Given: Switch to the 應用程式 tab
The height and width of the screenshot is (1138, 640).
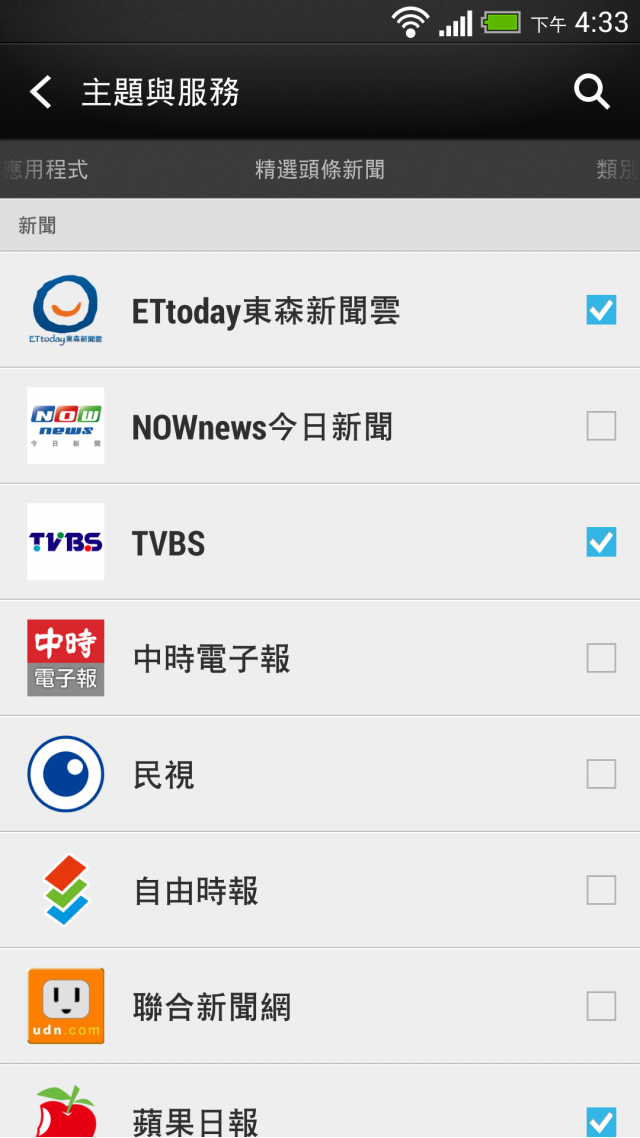Looking at the screenshot, I should click(x=45, y=170).
